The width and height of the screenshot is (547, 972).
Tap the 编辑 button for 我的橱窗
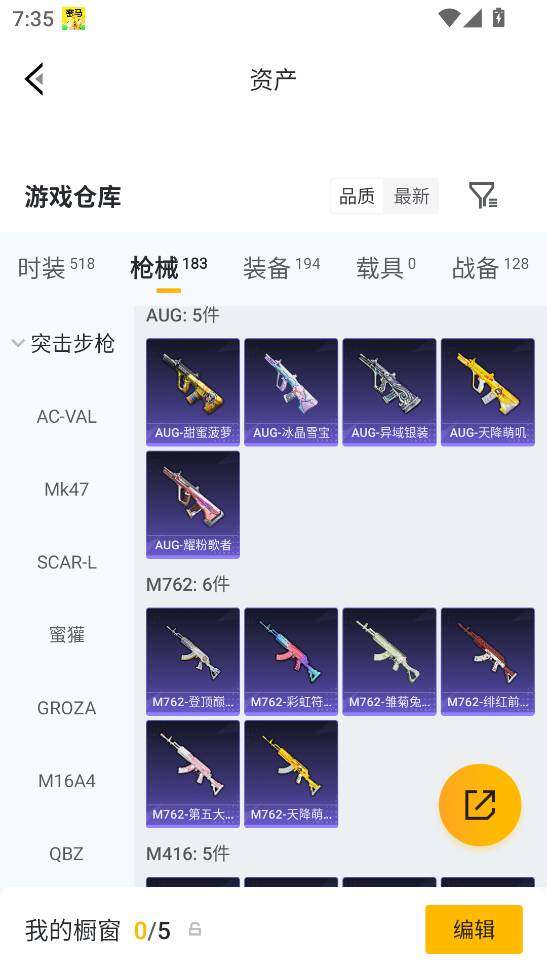[x=474, y=929]
